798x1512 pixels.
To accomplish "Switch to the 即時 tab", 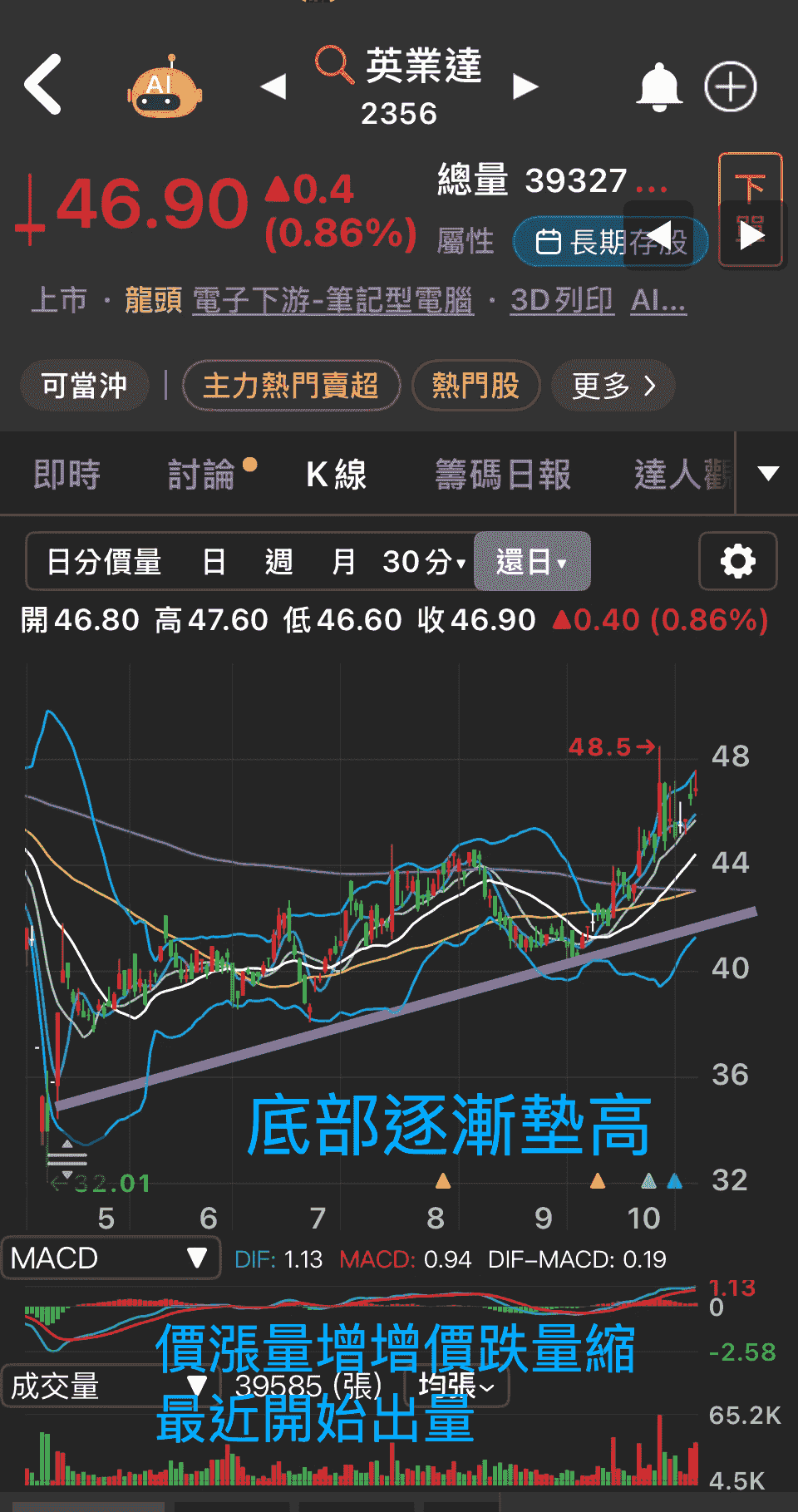I will tap(66, 475).
